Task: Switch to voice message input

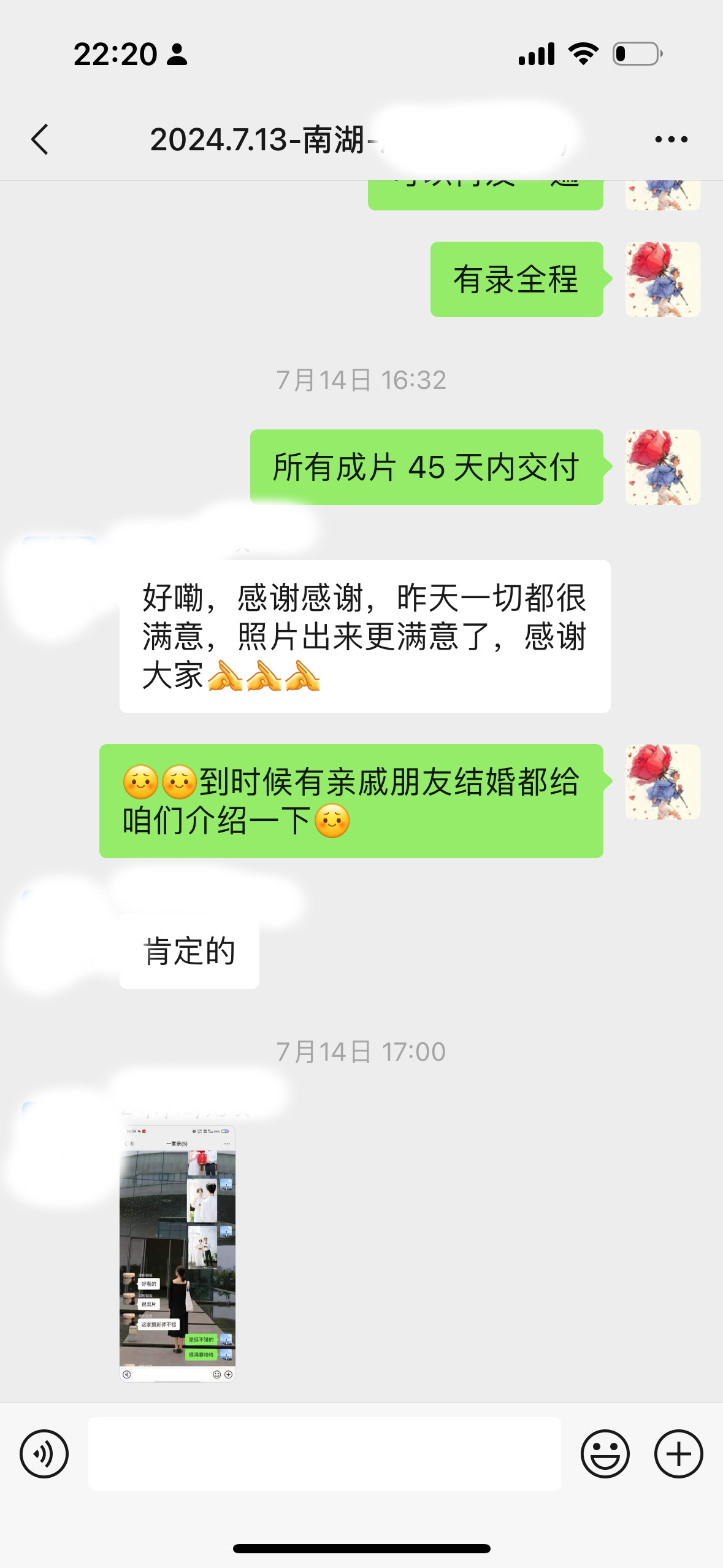Action: coord(44,1454)
